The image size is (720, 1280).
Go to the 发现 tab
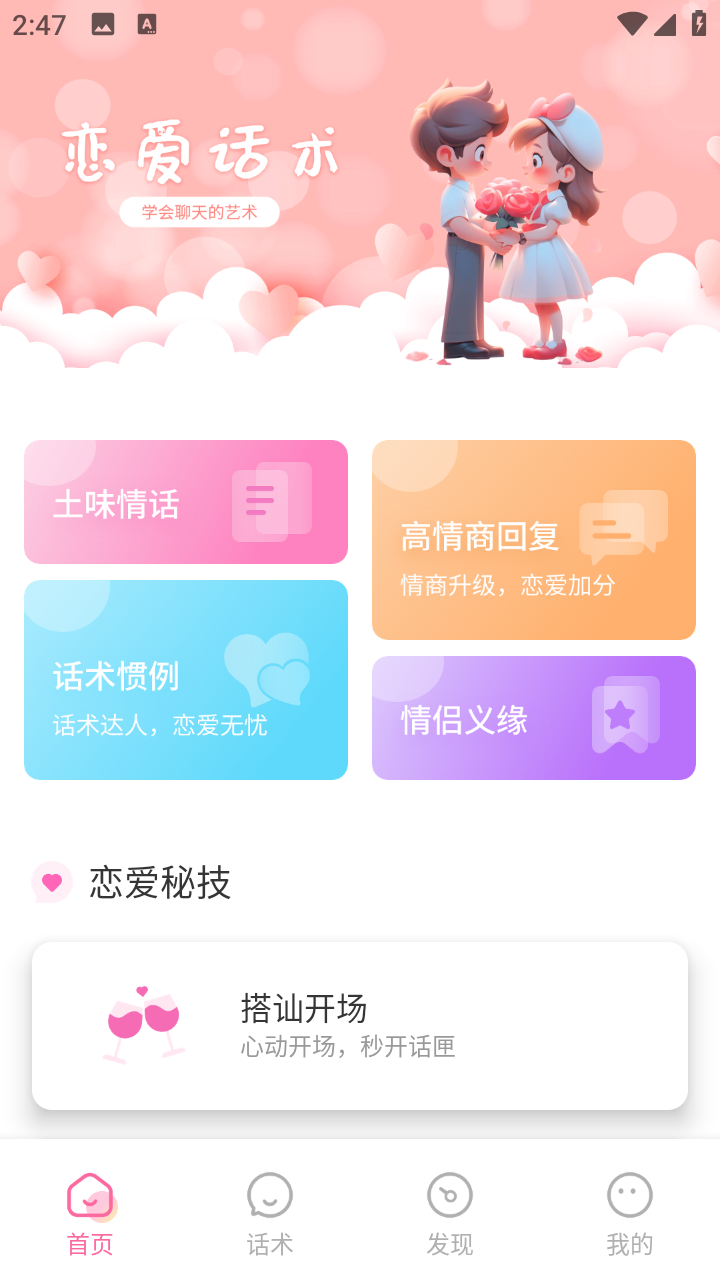[450, 1214]
